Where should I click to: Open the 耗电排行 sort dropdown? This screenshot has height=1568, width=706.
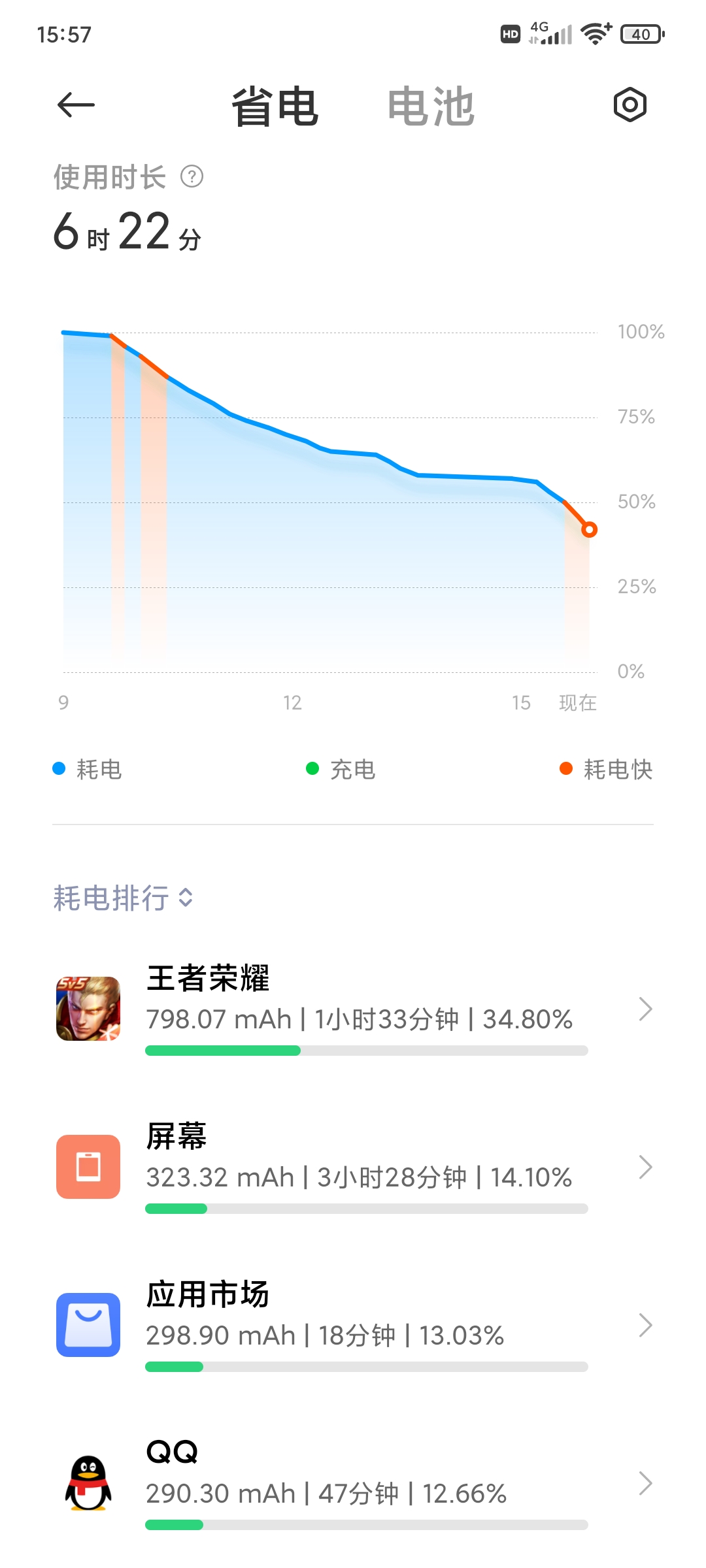click(123, 898)
